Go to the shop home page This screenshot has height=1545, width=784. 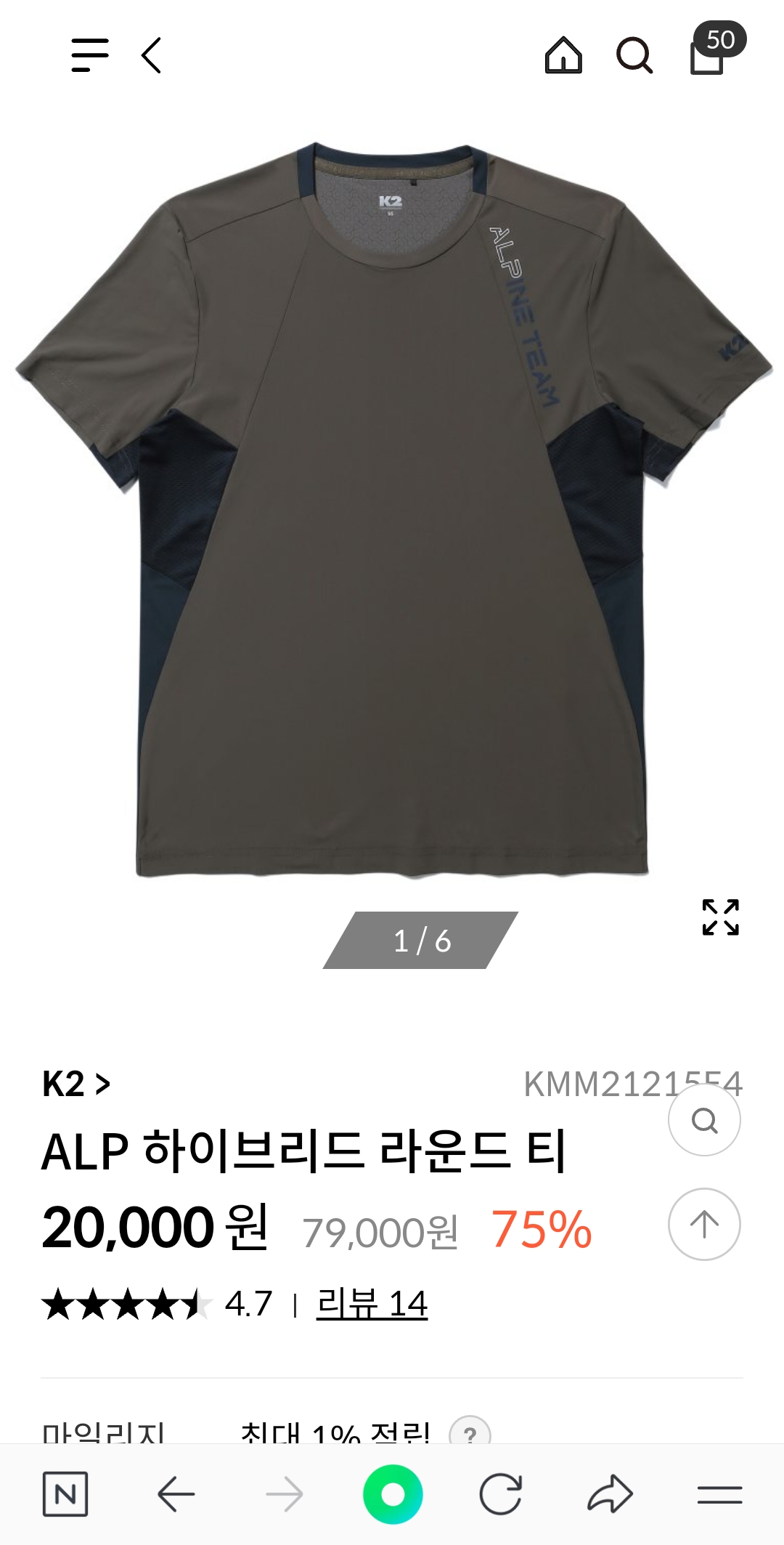(563, 55)
